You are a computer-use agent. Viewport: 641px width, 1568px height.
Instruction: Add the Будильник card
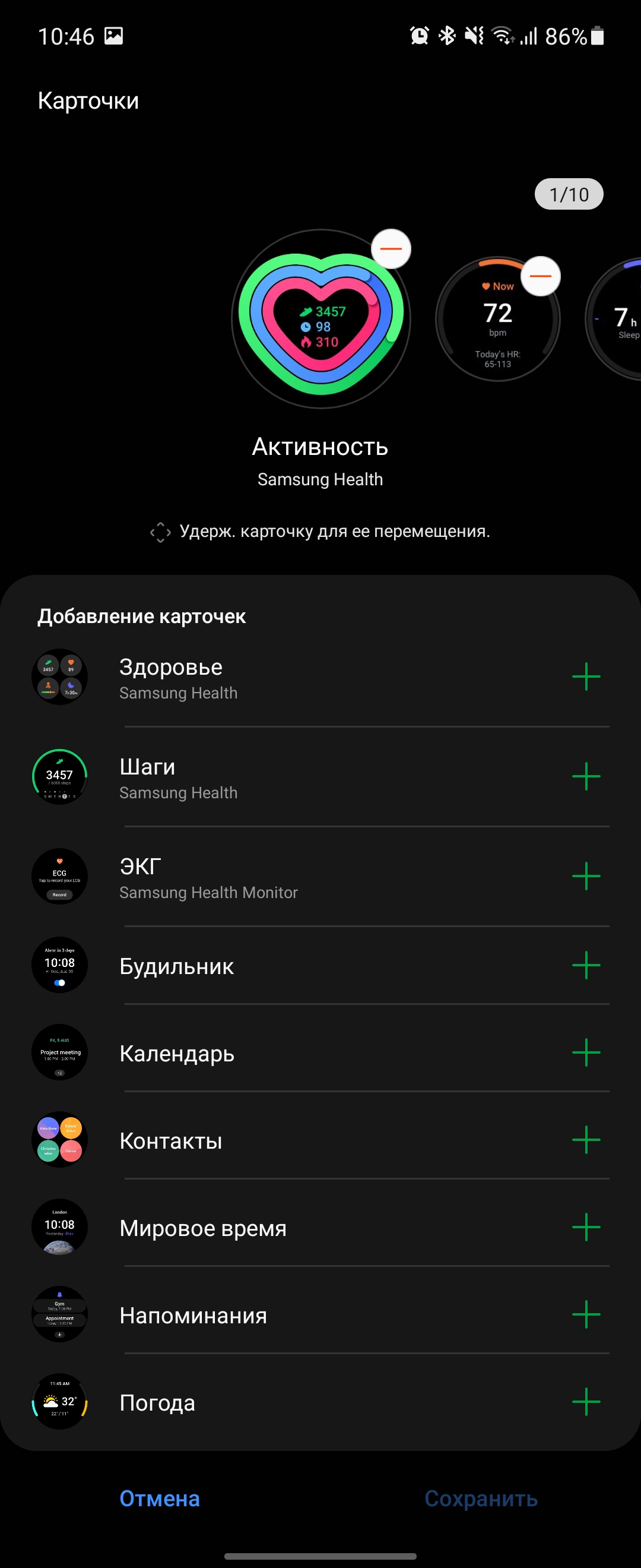[x=586, y=965]
